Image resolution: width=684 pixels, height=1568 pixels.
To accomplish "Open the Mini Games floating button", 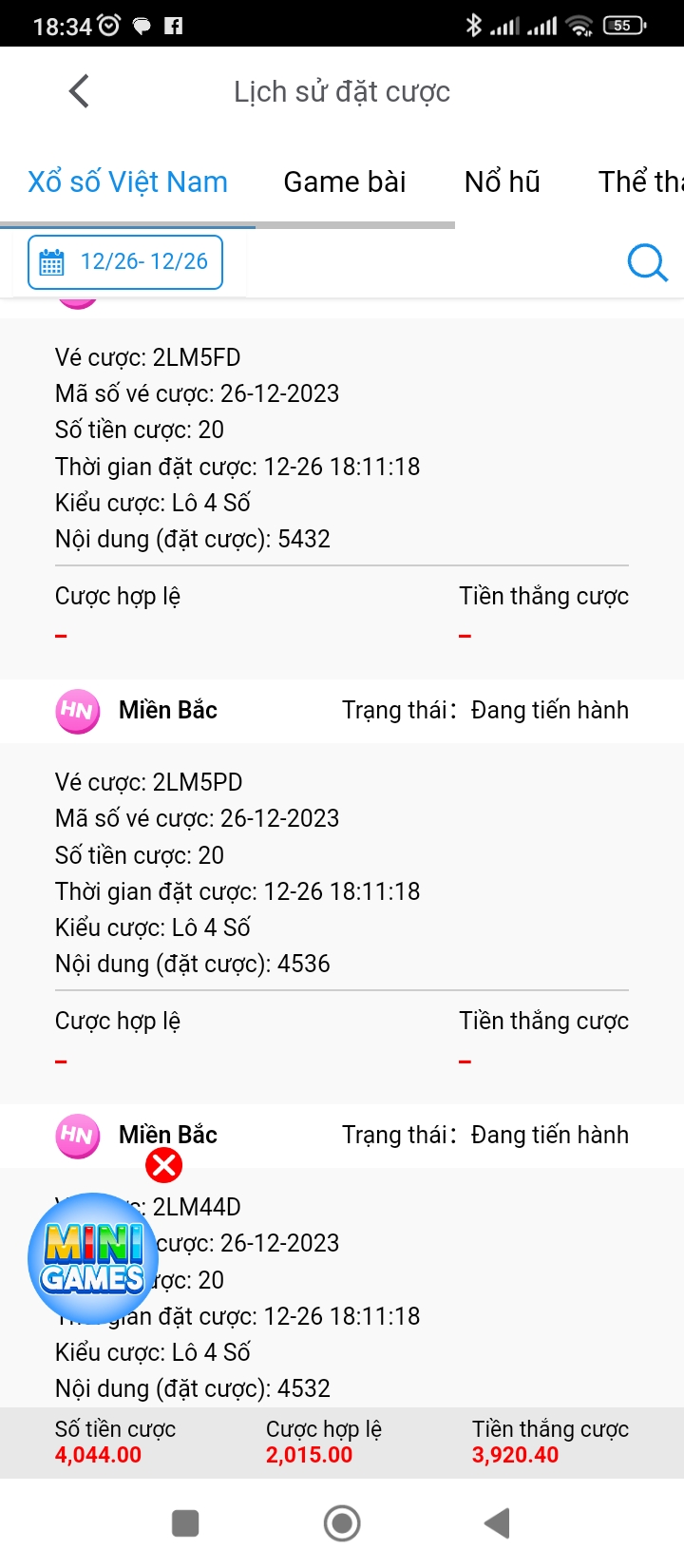I will pos(92,1256).
